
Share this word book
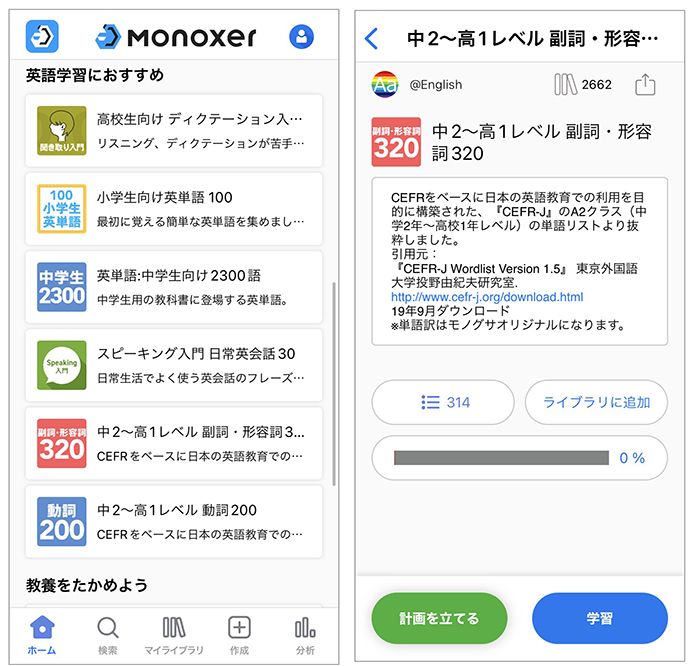[646, 85]
